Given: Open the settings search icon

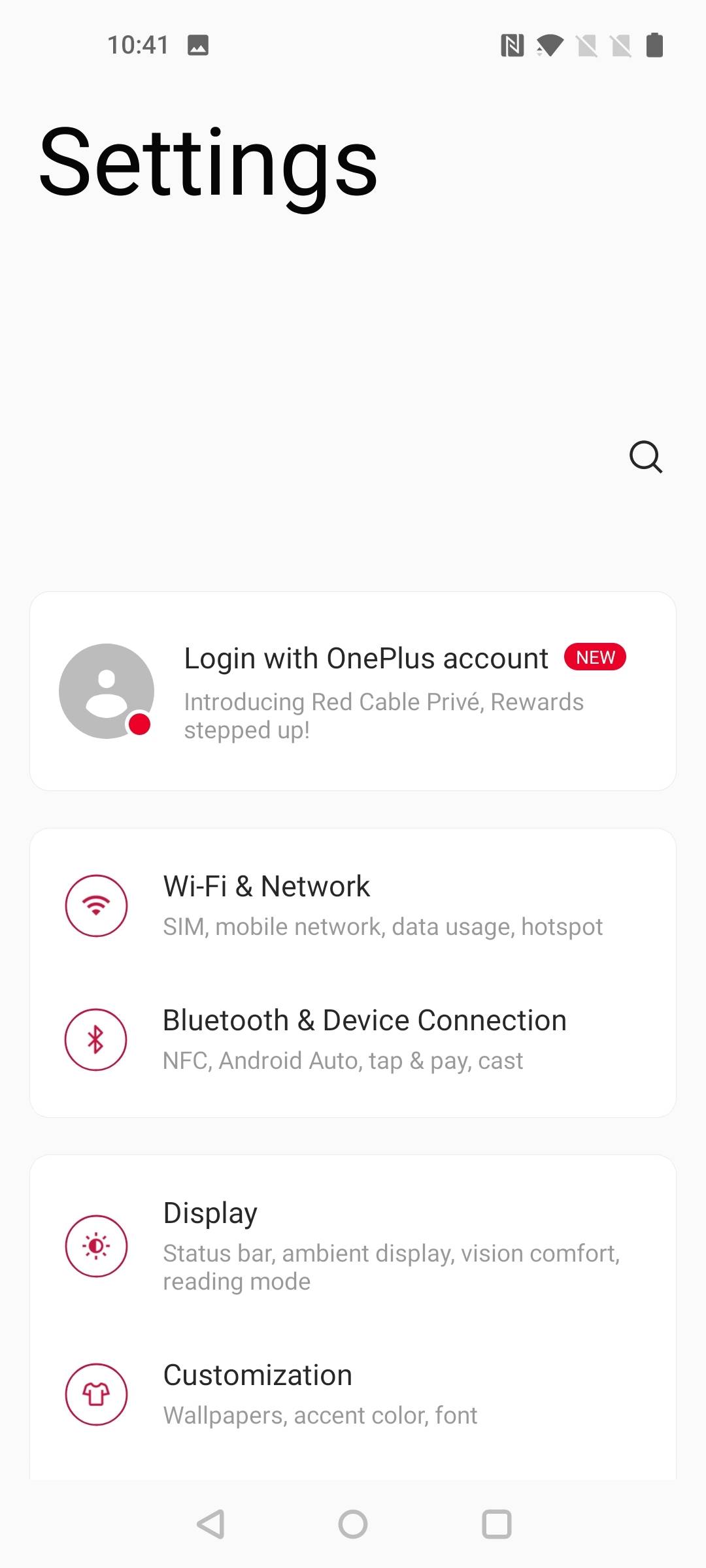Looking at the screenshot, I should click(646, 457).
